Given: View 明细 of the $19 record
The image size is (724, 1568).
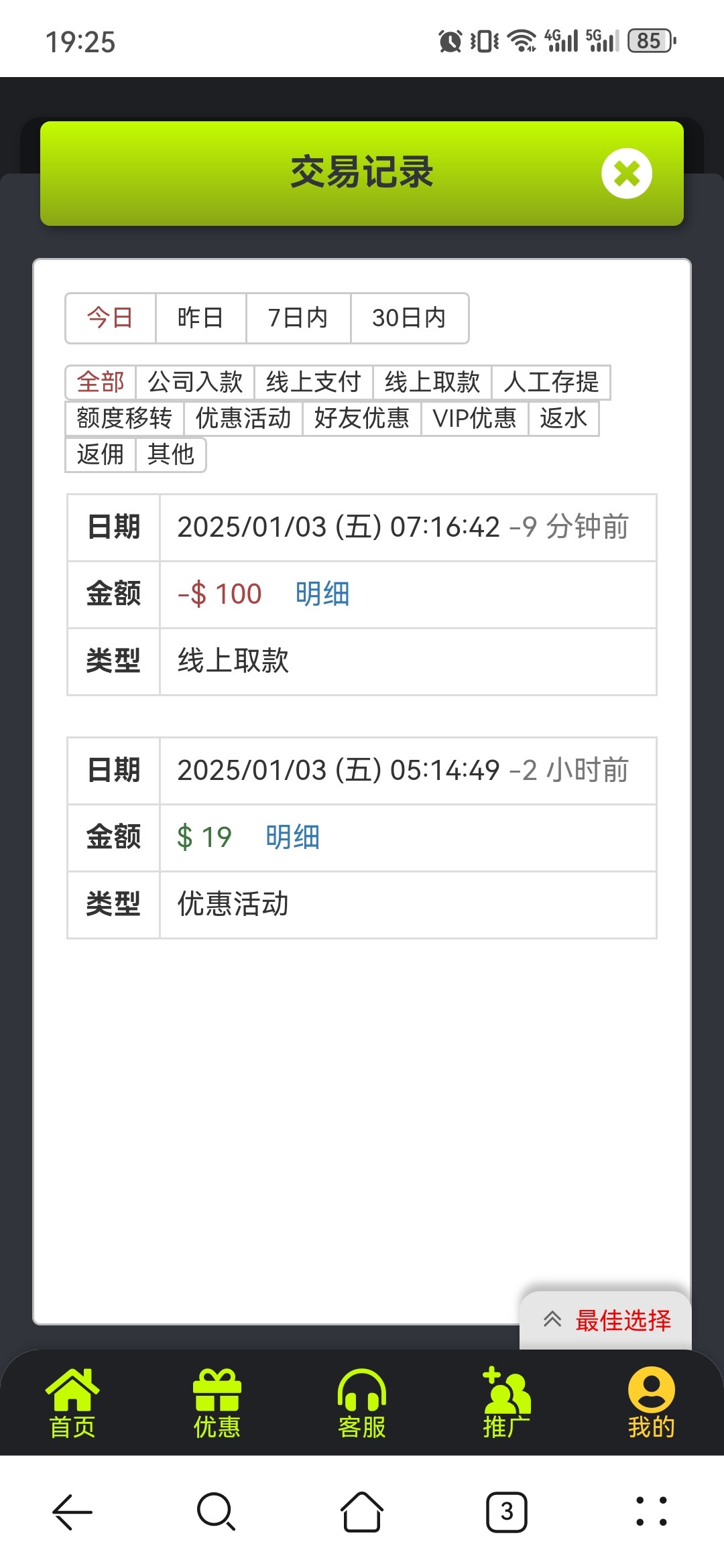Looking at the screenshot, I should [293, 838].
